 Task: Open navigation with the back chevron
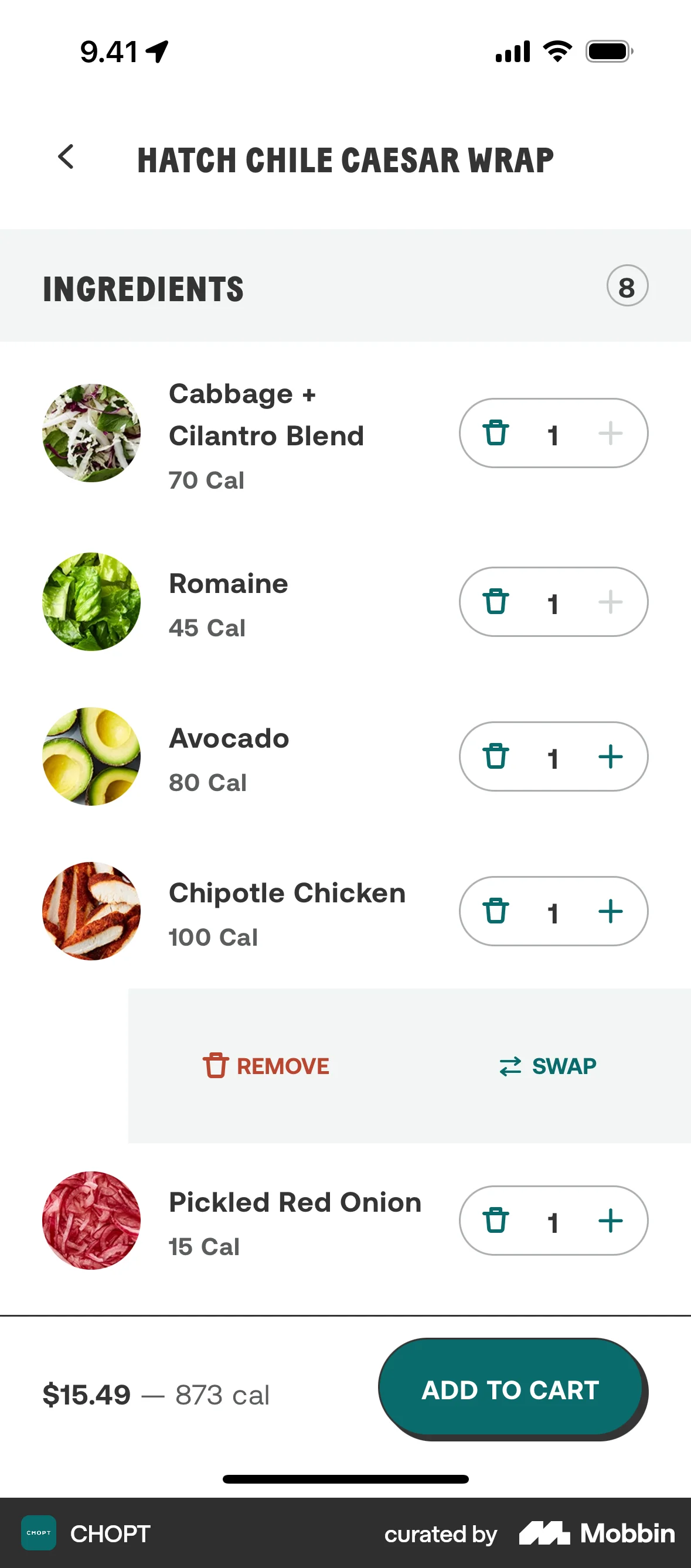pyautogui.click(x=65, y=158)
